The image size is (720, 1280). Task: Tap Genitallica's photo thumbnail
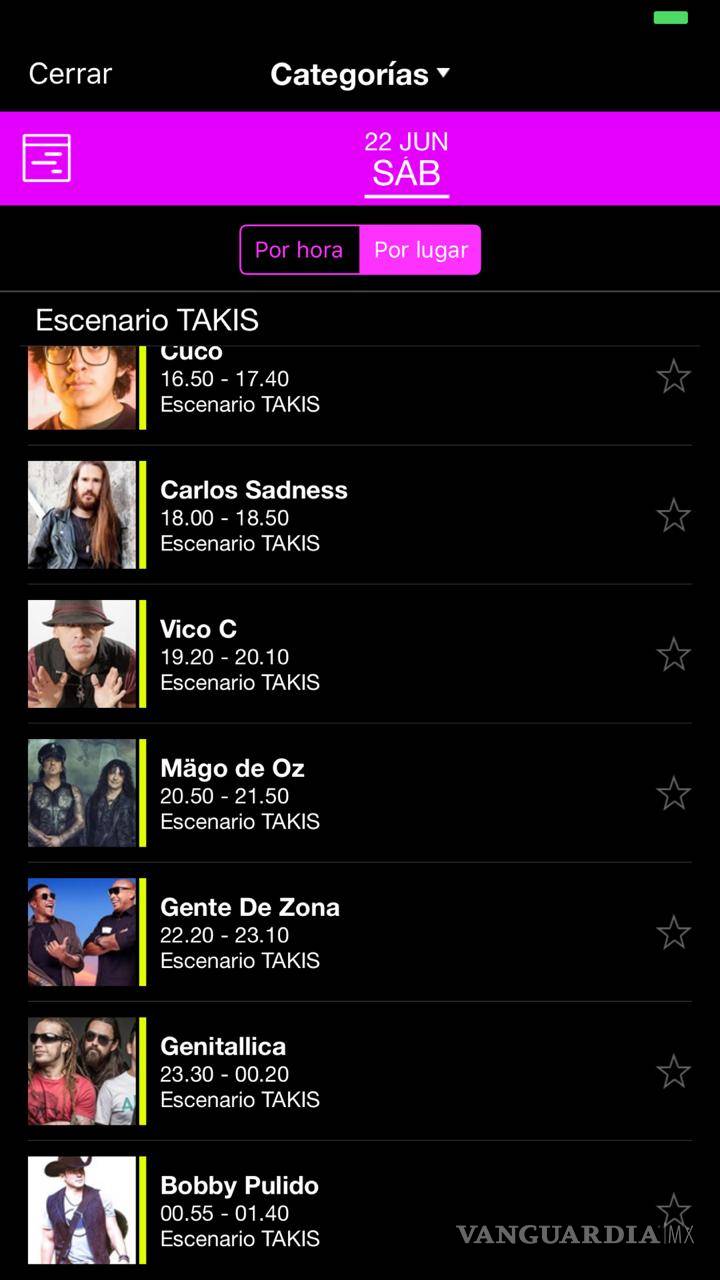tap(83, 1070)
